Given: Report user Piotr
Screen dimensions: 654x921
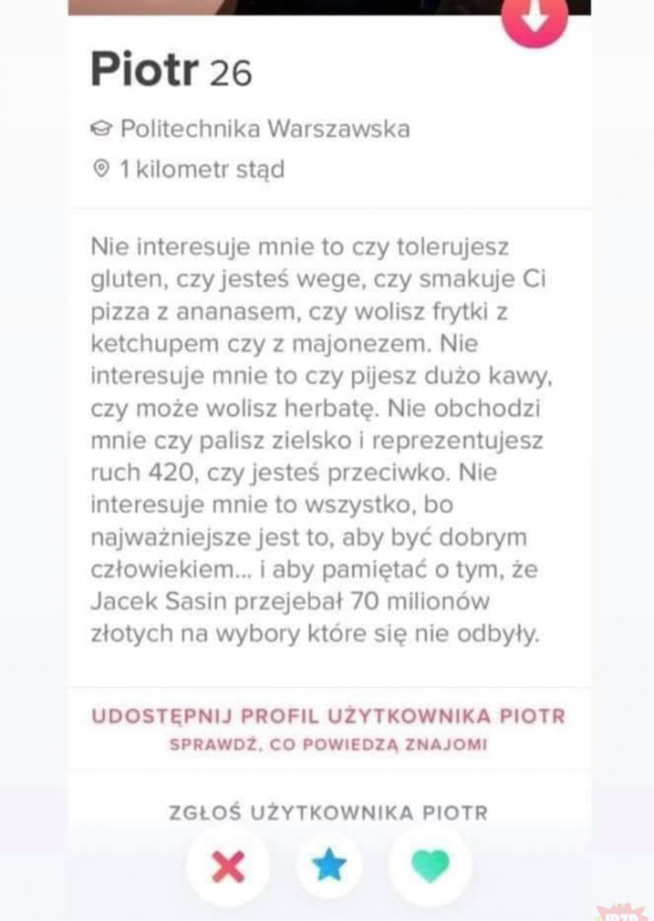Looking at the screenshot, I should click(328, 812).
